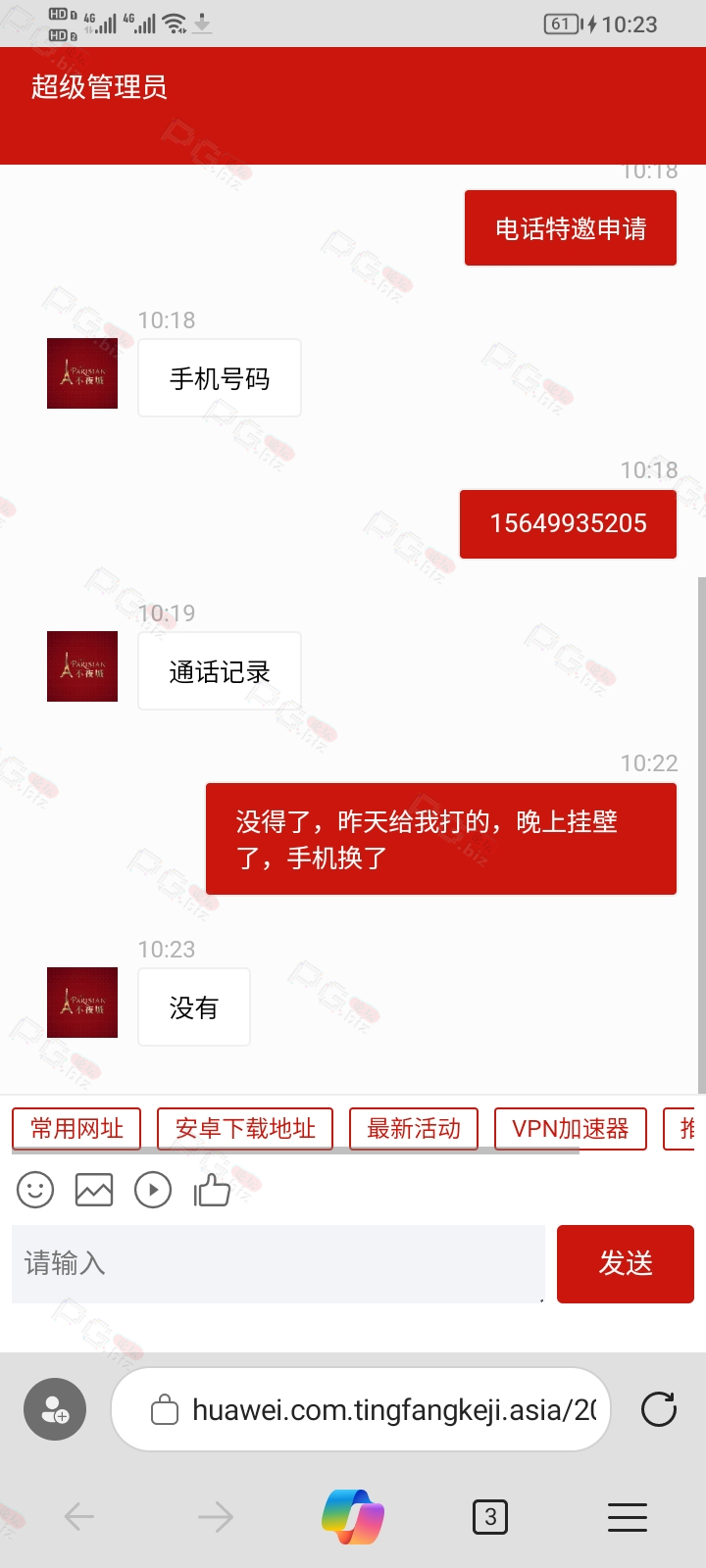Reload the page
The width and height of the screenshot is (706, 1568).
(658, 1410)
